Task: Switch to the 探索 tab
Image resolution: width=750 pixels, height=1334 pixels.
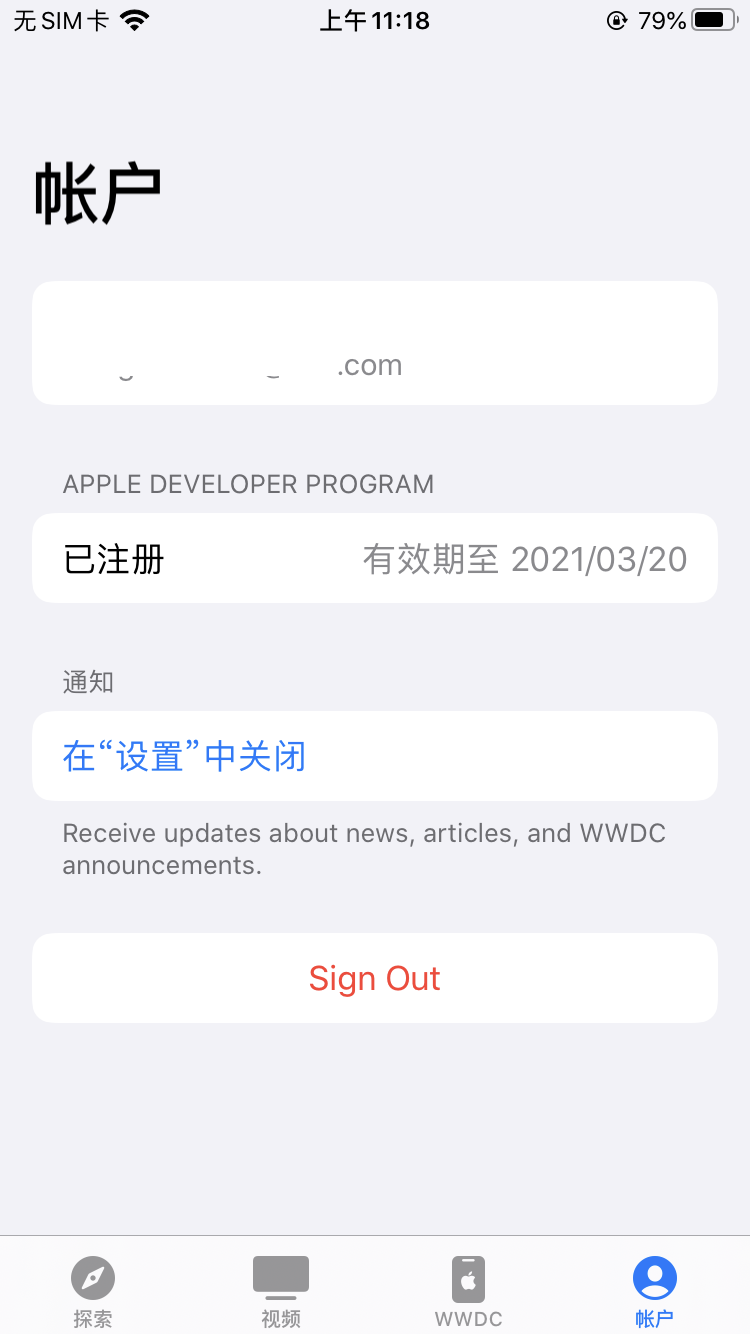Action: (x=93, y=1290)
